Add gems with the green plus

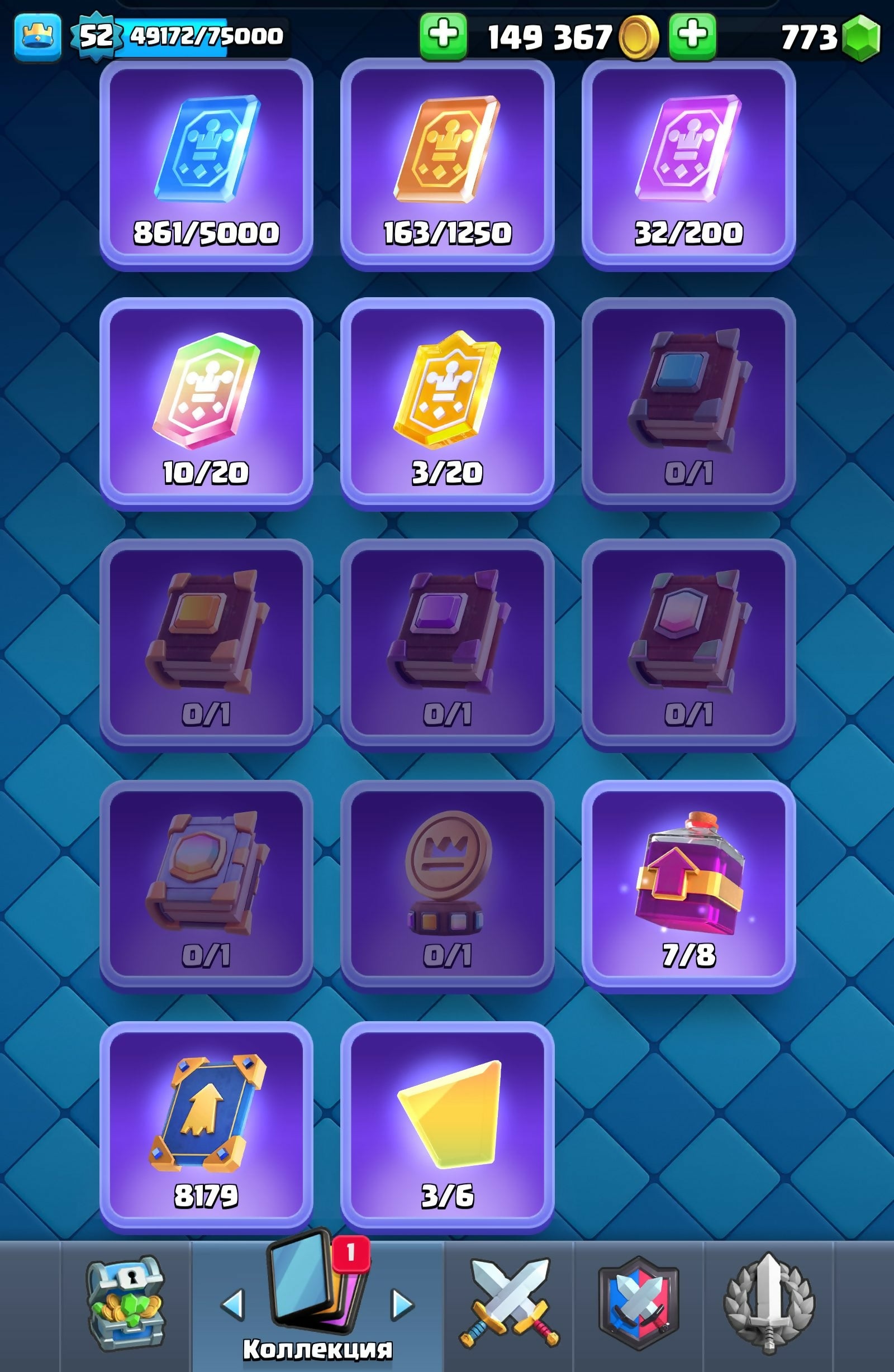(x=692, y=36)
